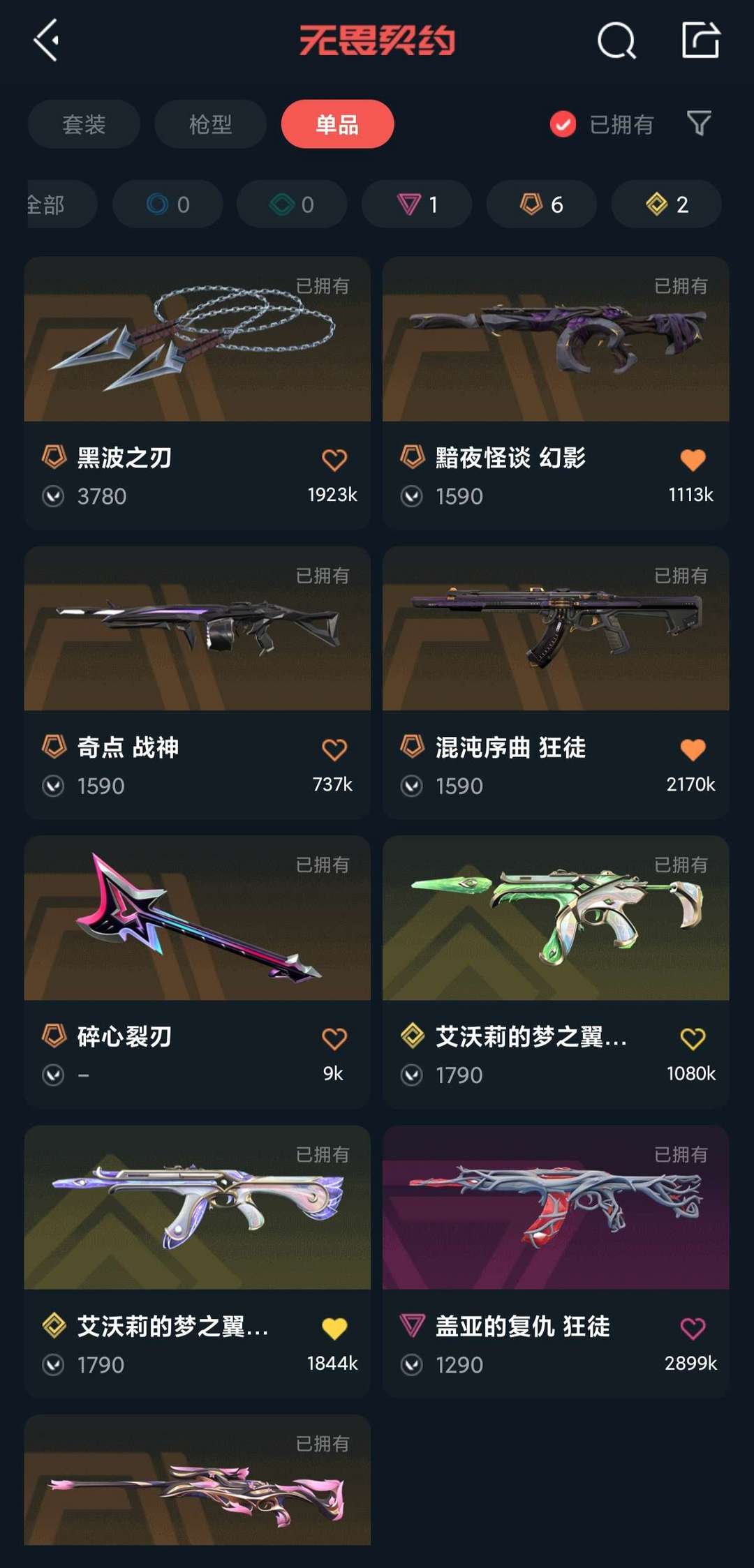Filter by the yellow tier chip showing 2
754x1568 pixels.
click(x=666, y=204)
